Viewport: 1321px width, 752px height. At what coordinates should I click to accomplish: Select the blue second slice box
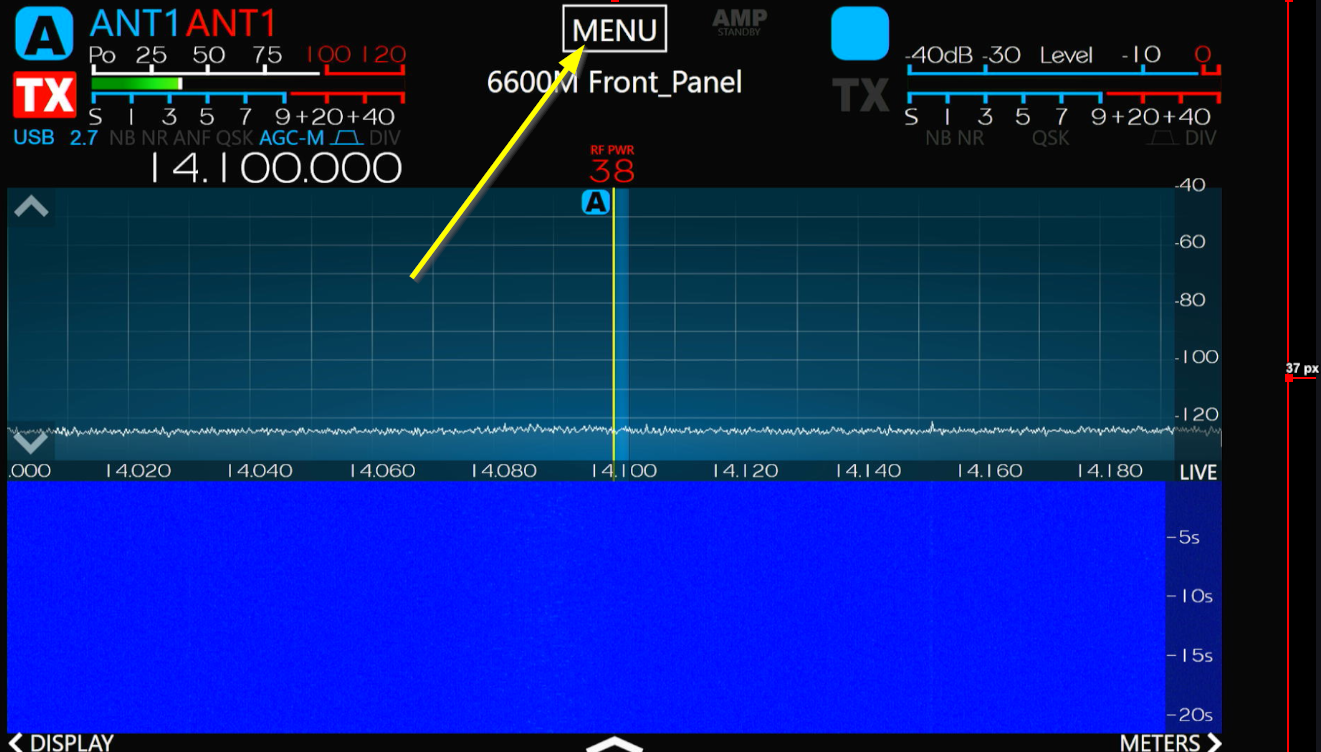click(860, 33)
